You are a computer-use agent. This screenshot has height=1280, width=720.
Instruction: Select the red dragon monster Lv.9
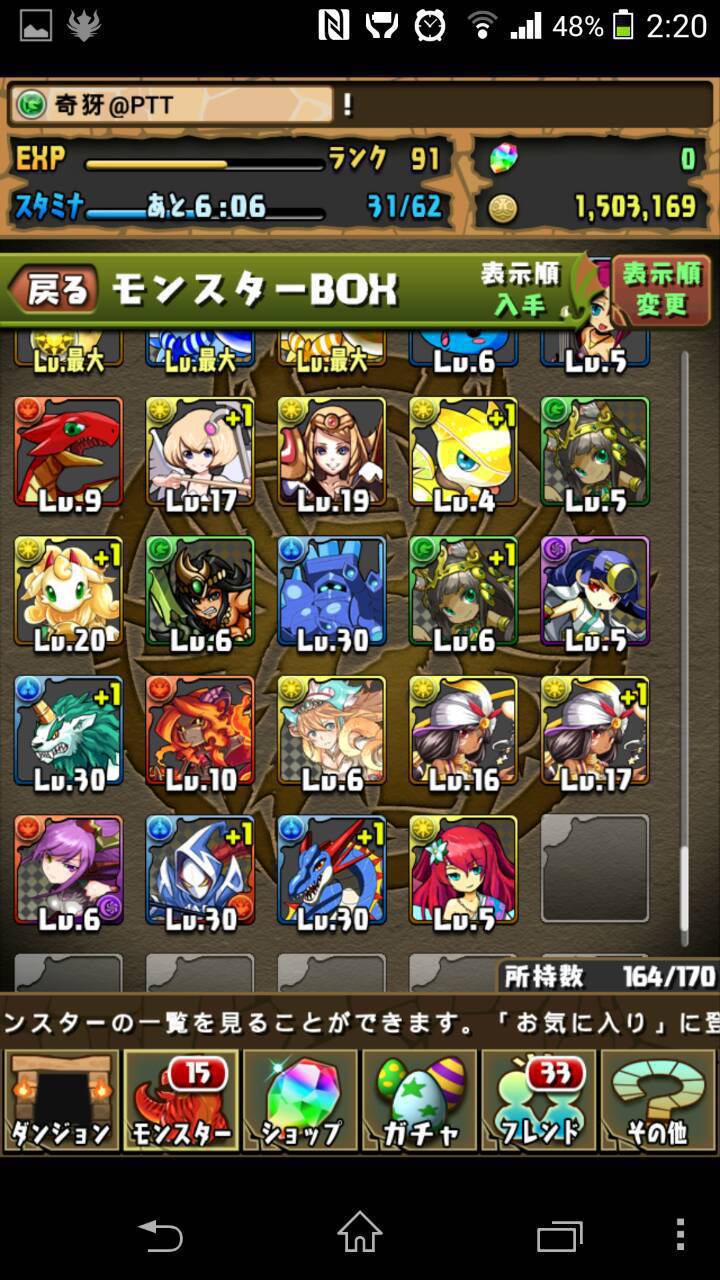tap(68, 452)
